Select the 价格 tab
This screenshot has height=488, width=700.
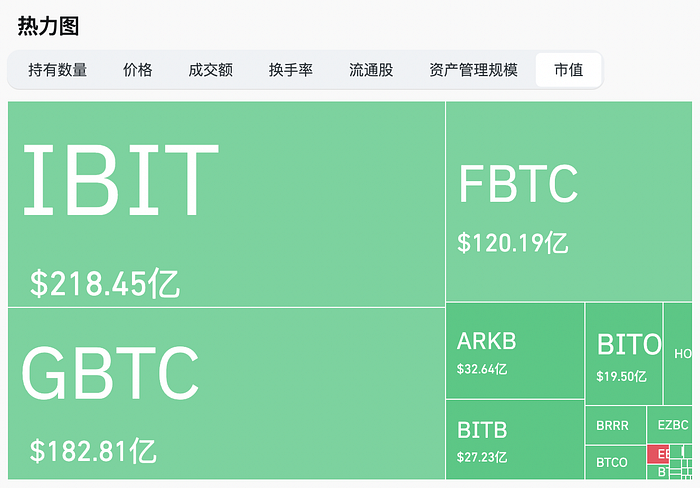point(138,70)
